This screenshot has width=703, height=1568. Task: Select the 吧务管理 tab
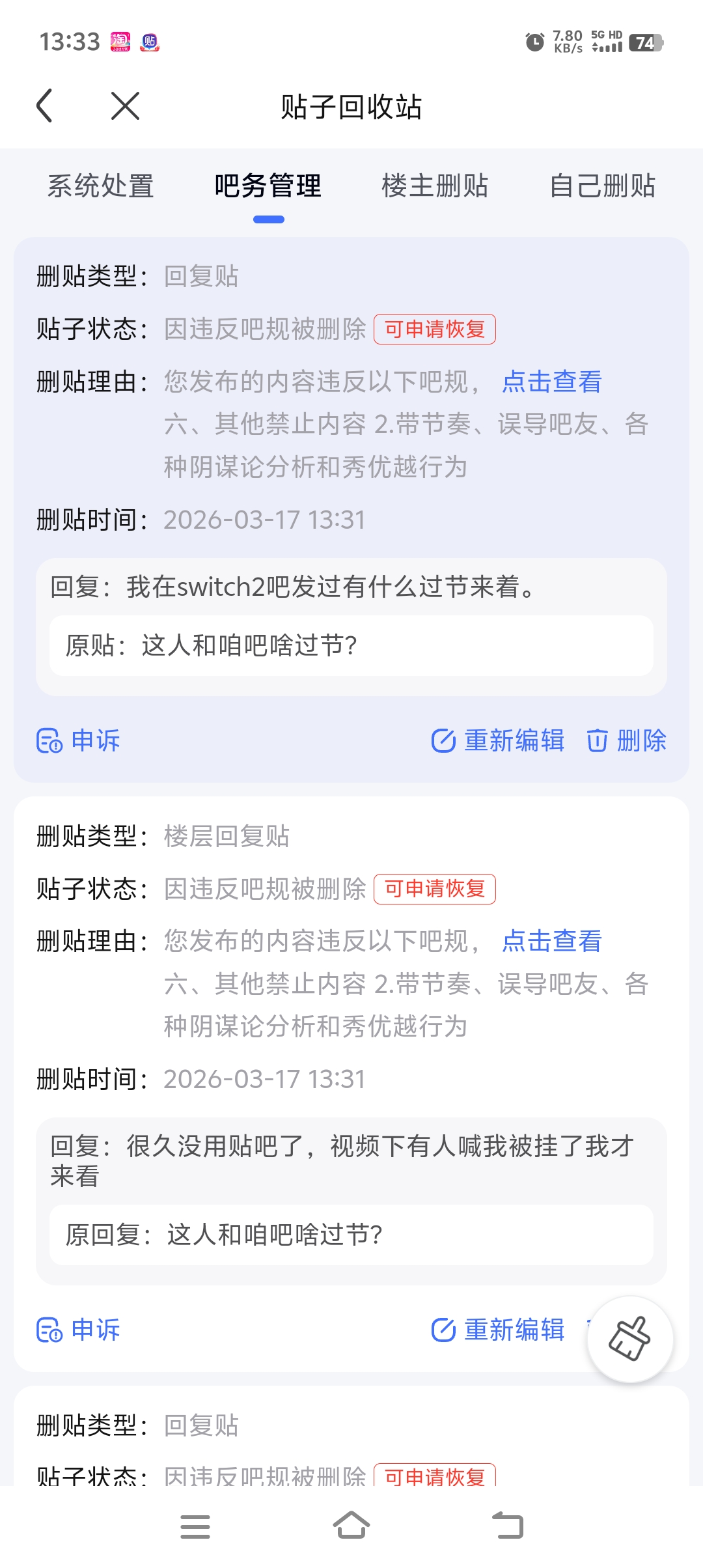click(x=268, y=186)
